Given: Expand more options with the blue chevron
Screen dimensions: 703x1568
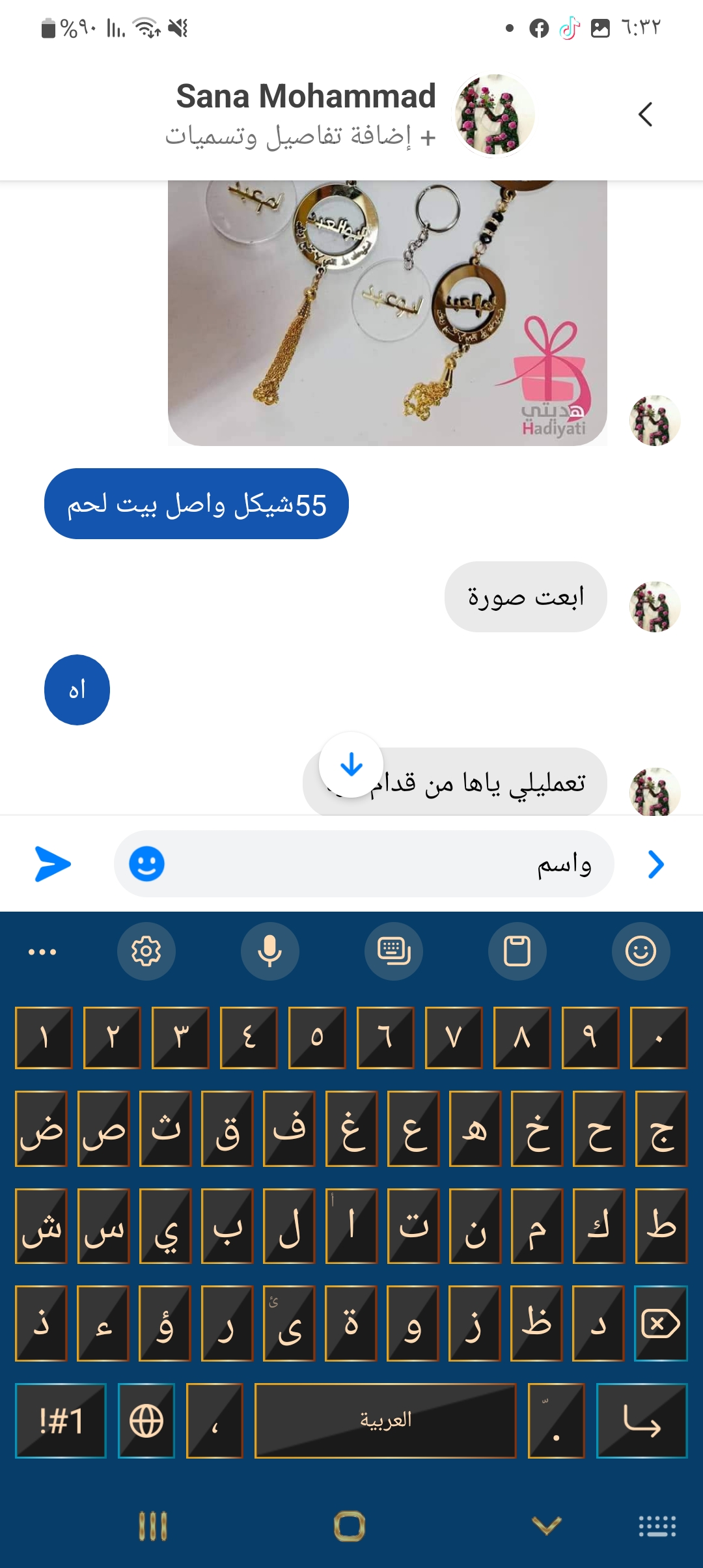Looking at the screenshot, I should click(656, 864).
